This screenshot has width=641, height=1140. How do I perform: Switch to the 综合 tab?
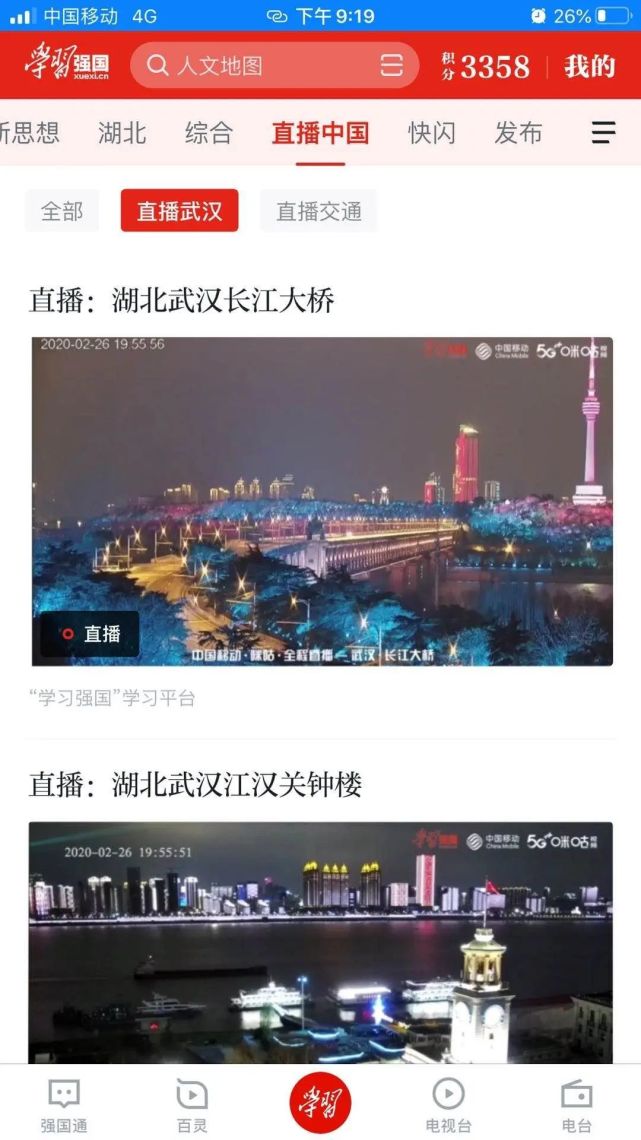tap(209, 132)
